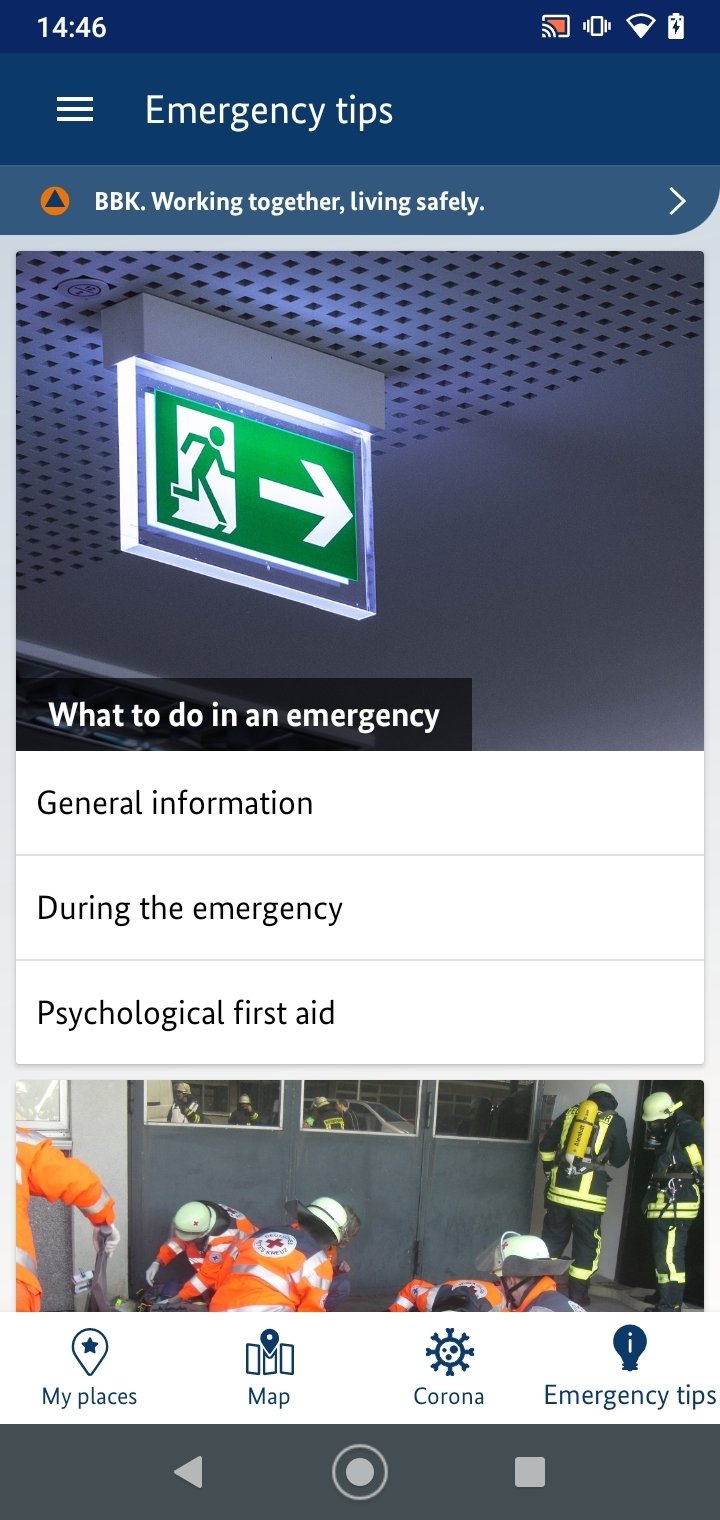This screenshot has height=1520, width=720.
Task: Open the BBK Working together banner
Action: point(360,202)
